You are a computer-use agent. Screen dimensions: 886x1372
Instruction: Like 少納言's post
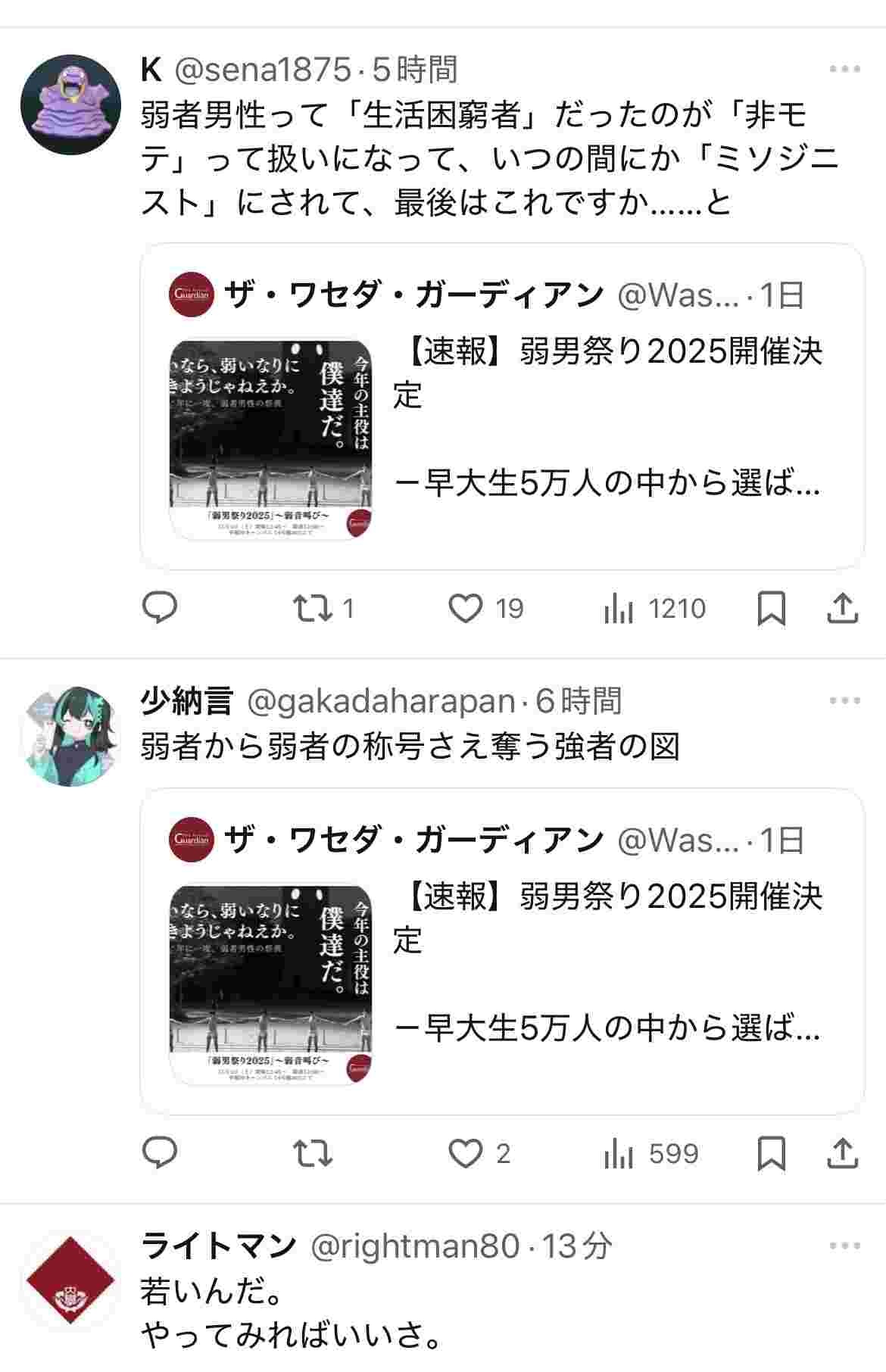pos(466,1153)
